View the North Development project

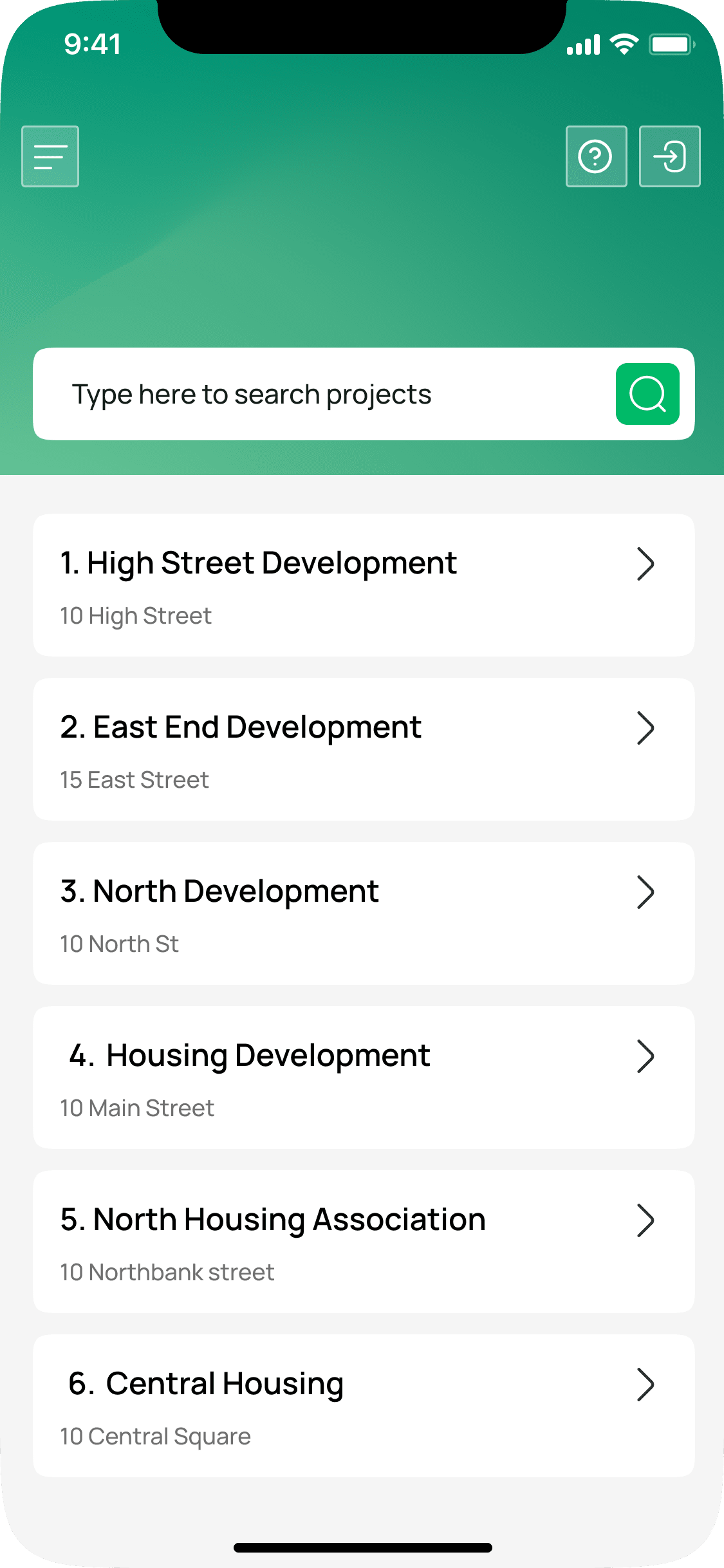(x=364, y=913)
